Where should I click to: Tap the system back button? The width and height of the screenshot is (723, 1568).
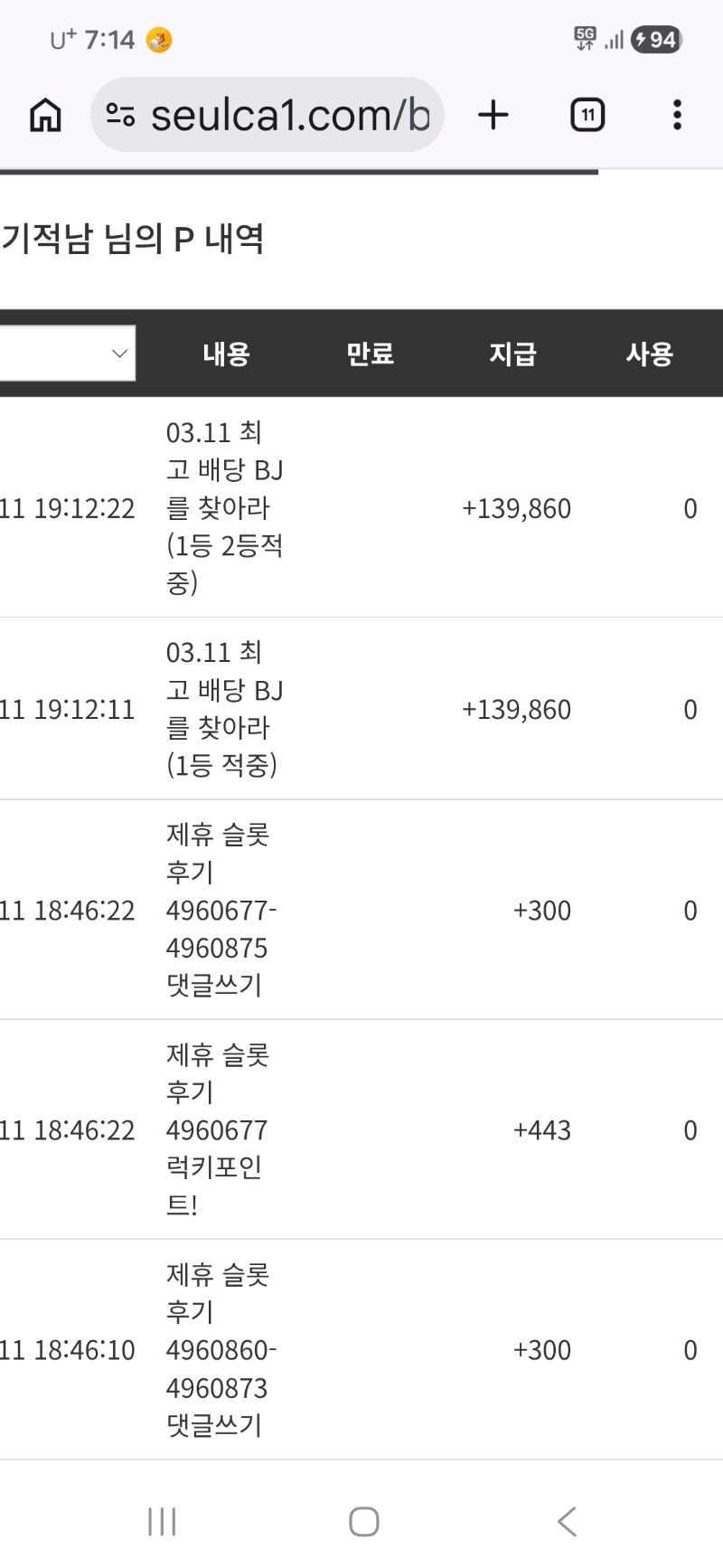(x=567, y=1522)
